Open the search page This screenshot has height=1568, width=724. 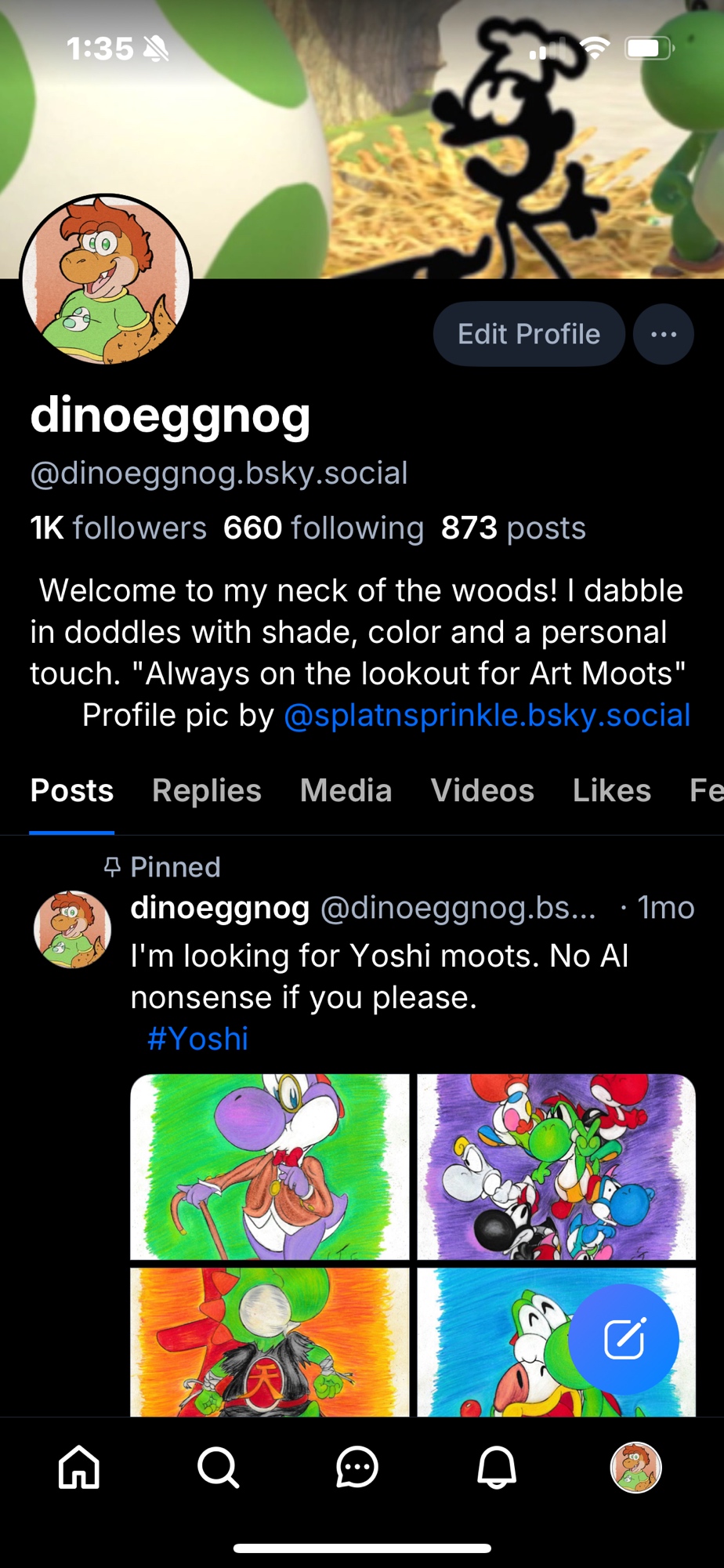point(218,1467)
